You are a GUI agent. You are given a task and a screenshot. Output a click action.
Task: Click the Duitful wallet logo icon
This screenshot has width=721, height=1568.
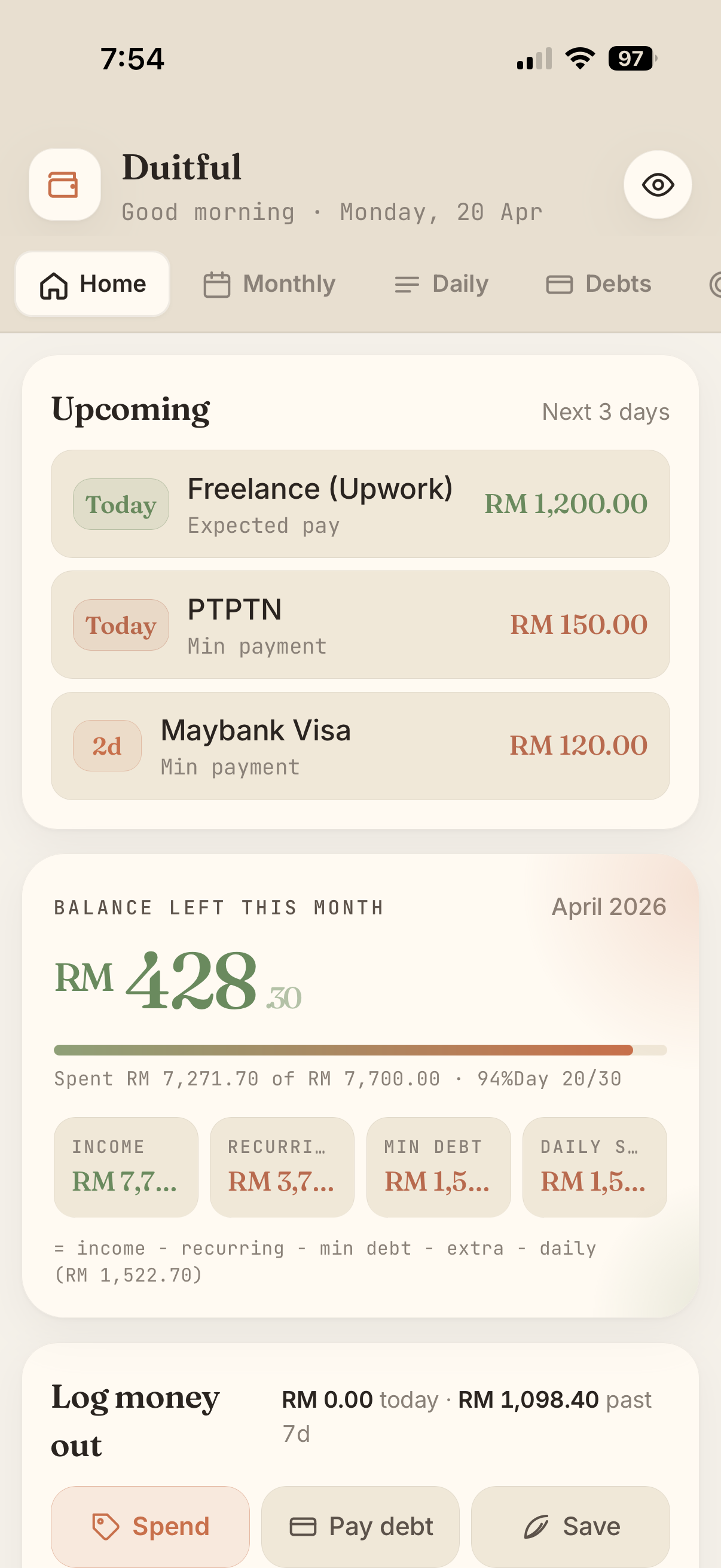[x=64, y=185]
